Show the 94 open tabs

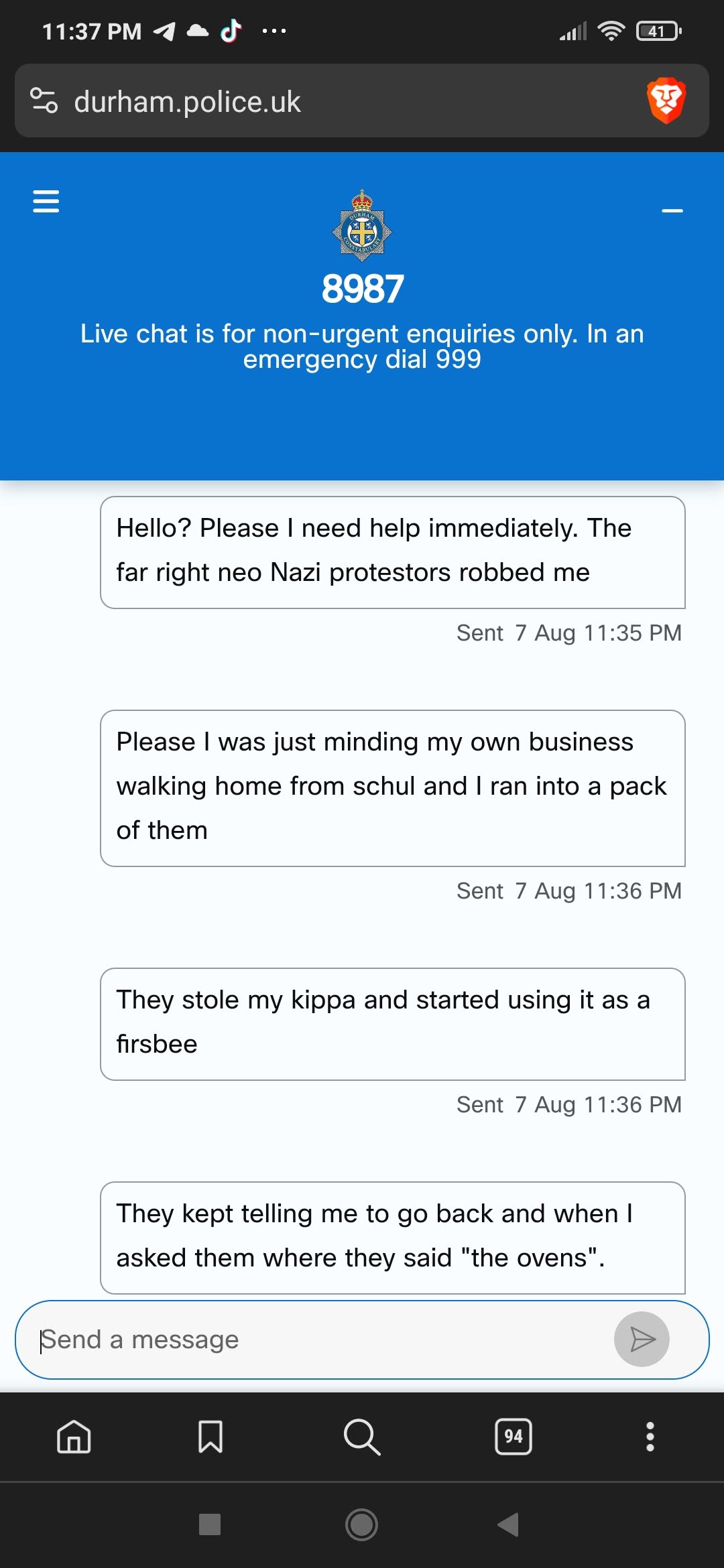[514, 1437]
